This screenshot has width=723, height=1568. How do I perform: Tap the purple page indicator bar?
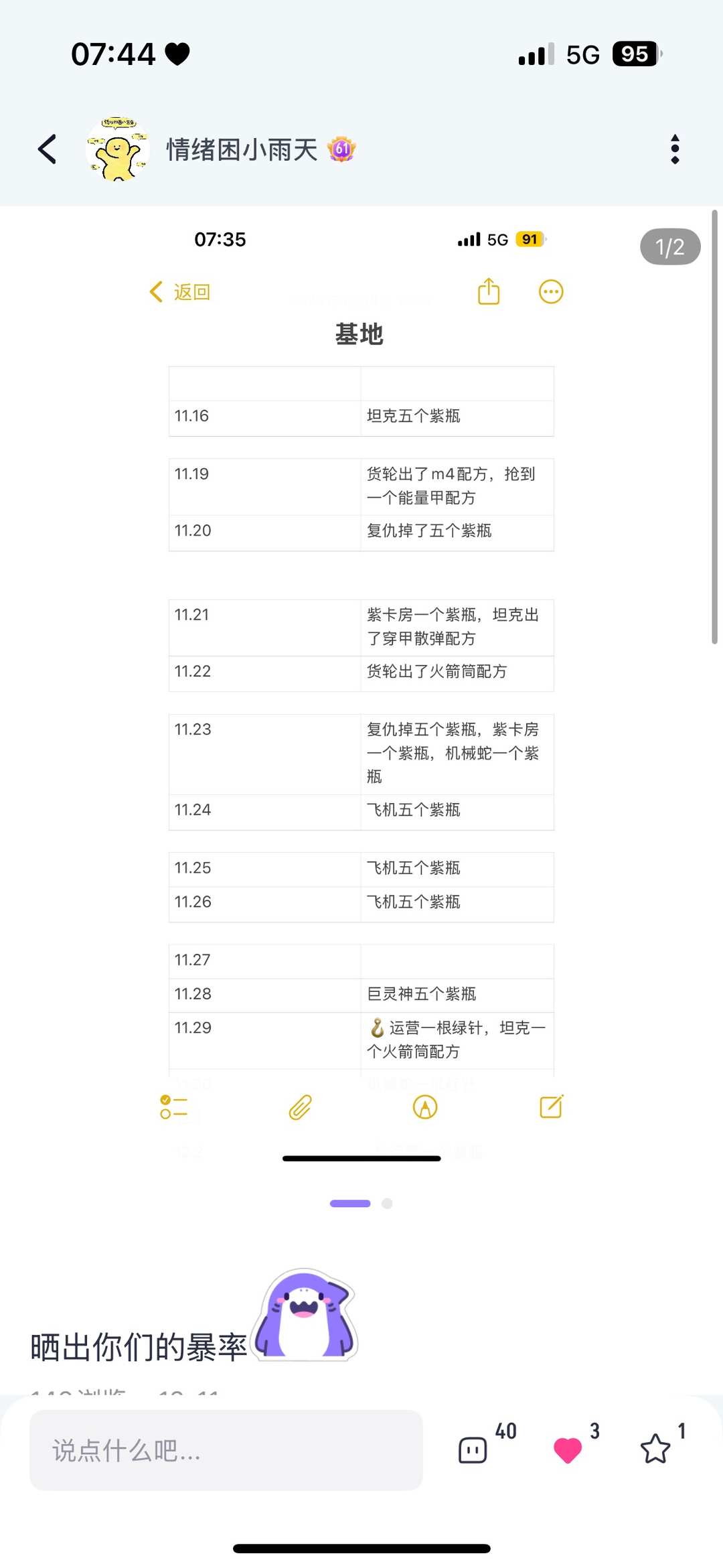click(349, 1203)
